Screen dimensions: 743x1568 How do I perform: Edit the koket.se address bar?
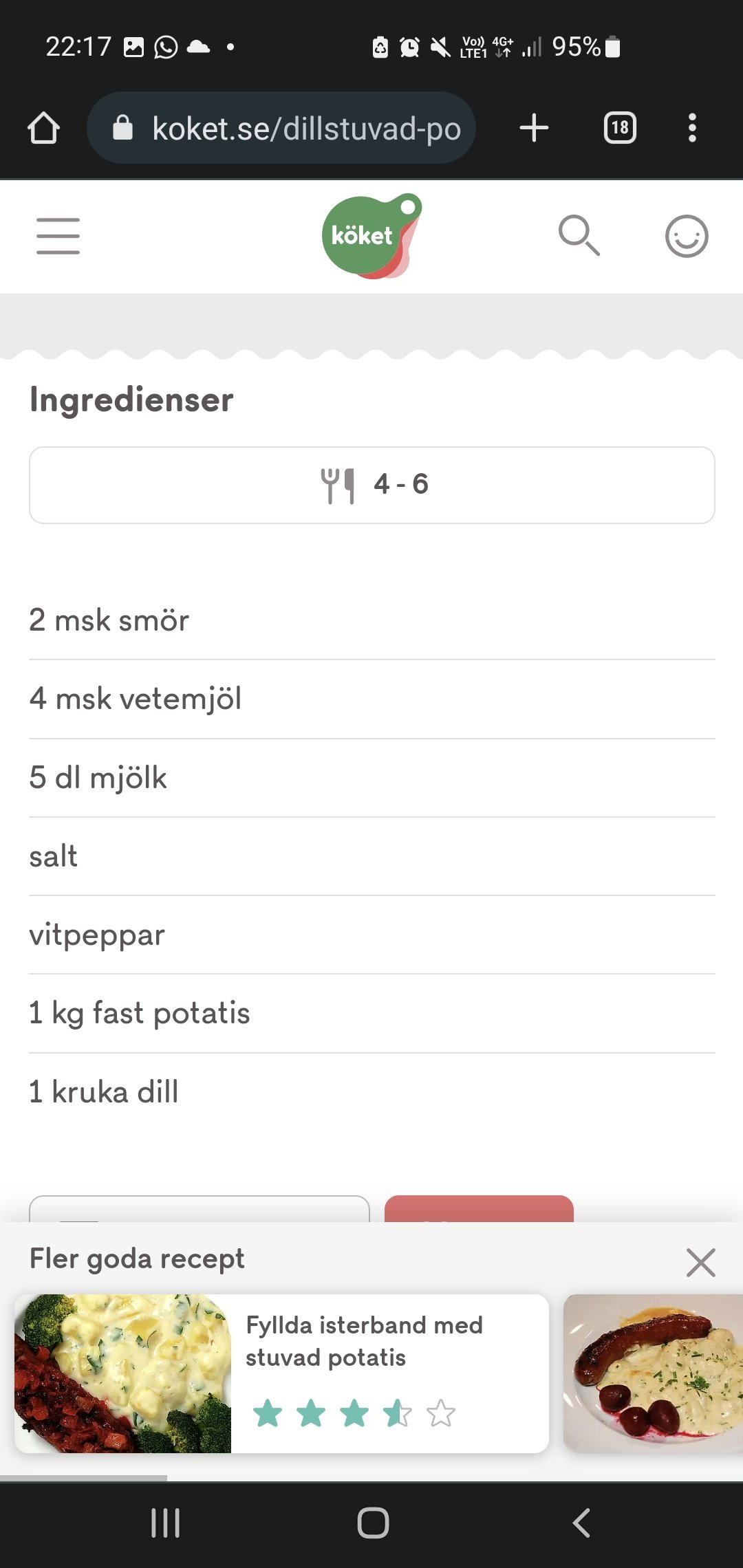[x=281, y=128]
